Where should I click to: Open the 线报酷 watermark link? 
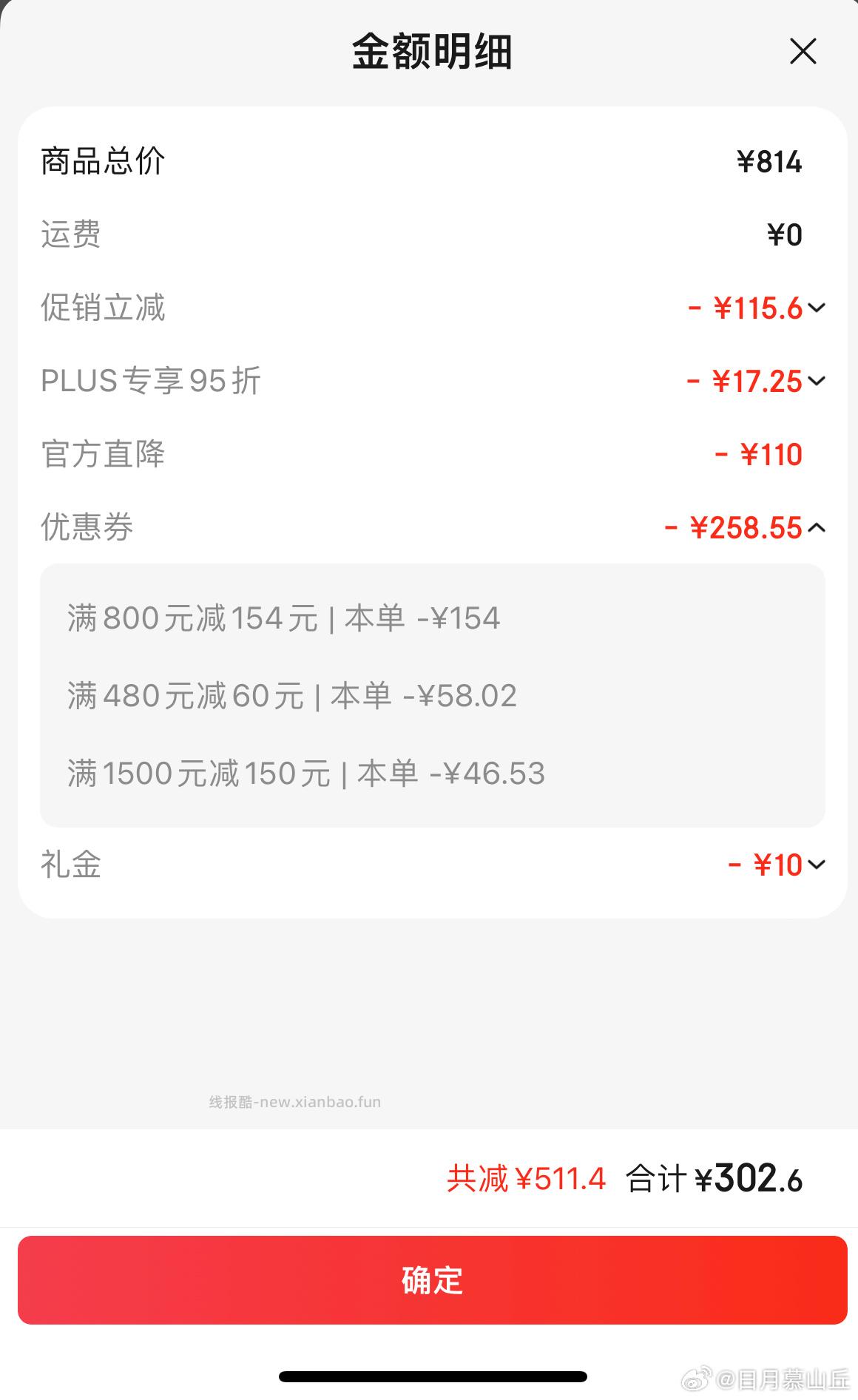(294, 1101)
